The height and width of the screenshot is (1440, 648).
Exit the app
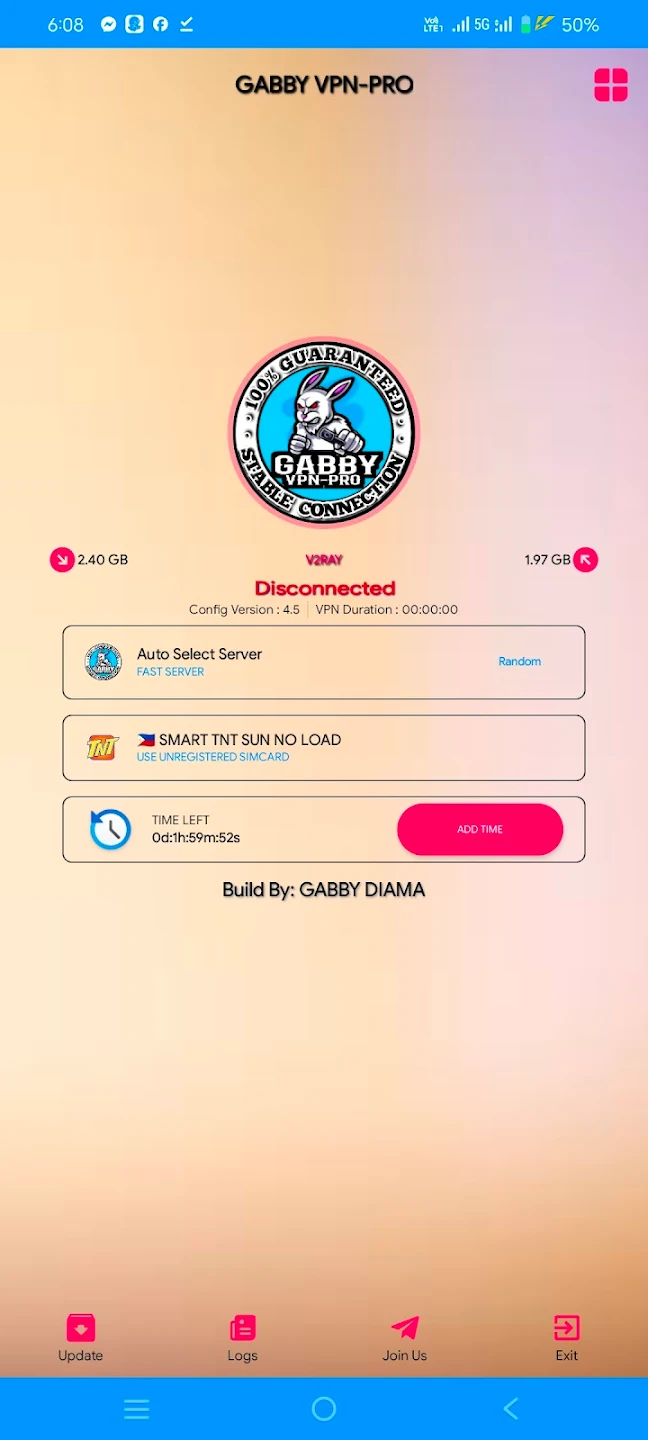click(x=566, y=1338)
